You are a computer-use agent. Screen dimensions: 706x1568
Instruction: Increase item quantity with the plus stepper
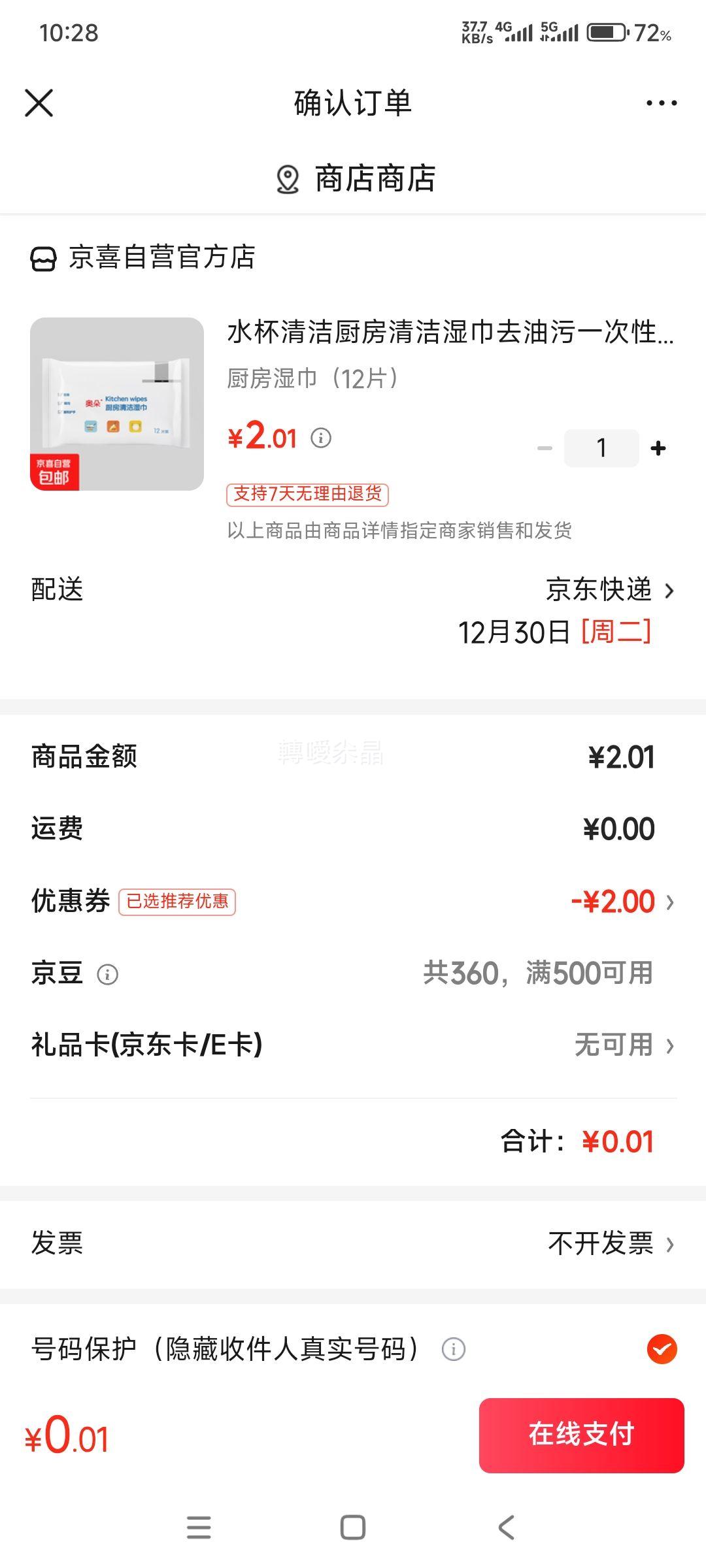[x=658, y=447]
